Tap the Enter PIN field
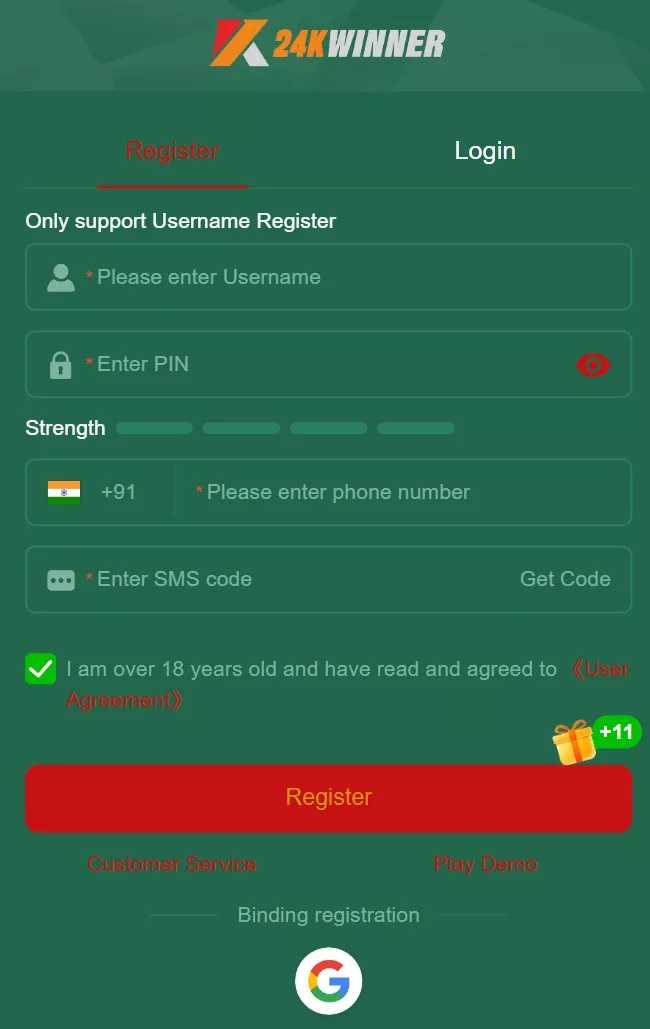The width and height of the screenshot is (650, 1029). pos(320,364)
